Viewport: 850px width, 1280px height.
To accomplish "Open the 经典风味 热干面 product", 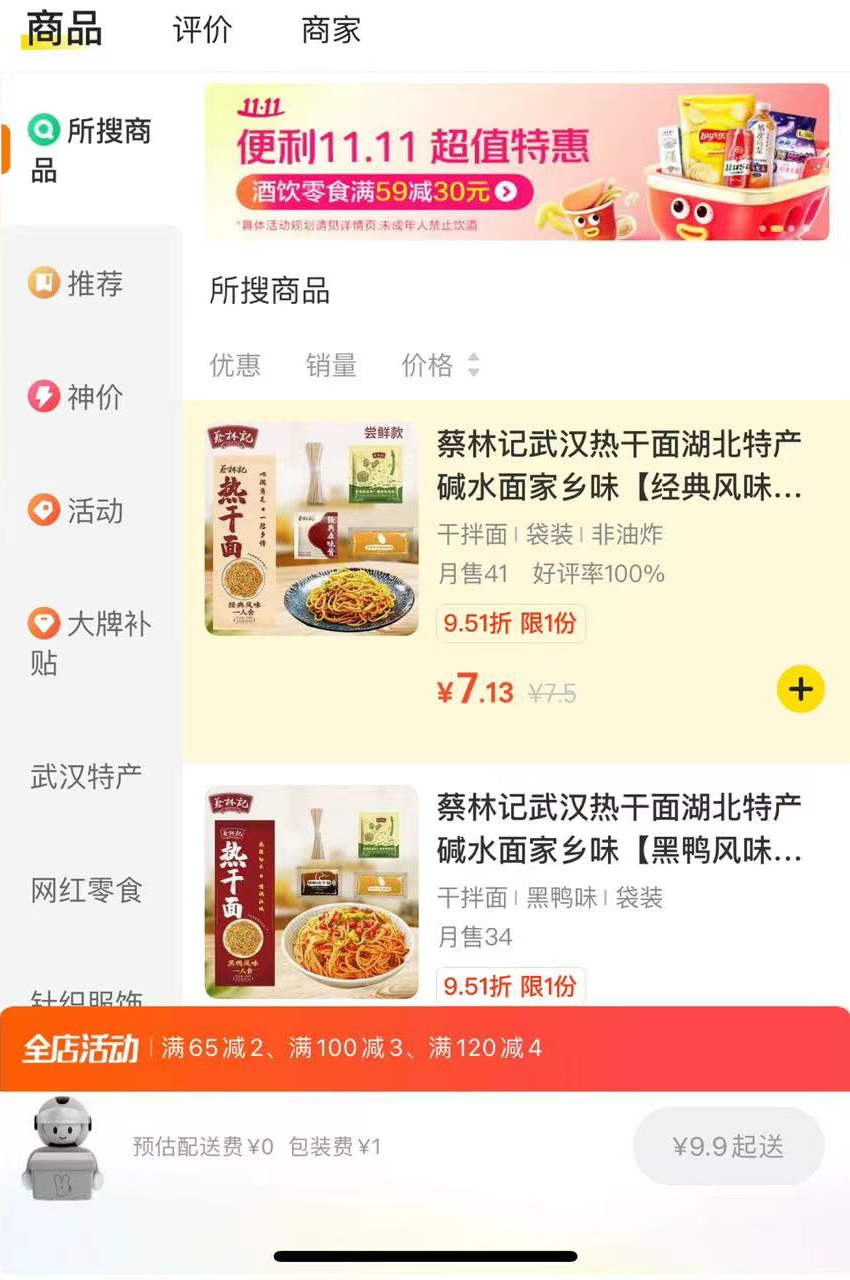I will point(618,465).
